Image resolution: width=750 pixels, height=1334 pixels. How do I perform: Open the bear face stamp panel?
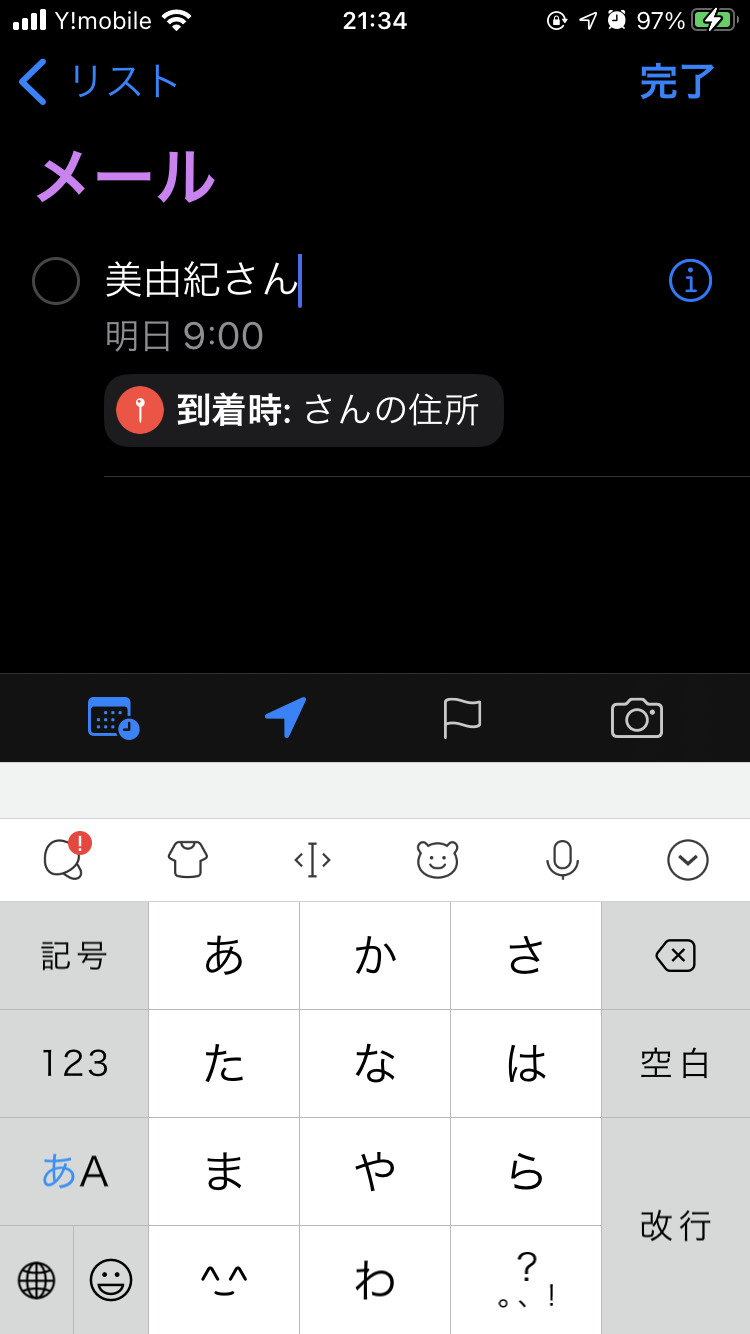[437, 860]
